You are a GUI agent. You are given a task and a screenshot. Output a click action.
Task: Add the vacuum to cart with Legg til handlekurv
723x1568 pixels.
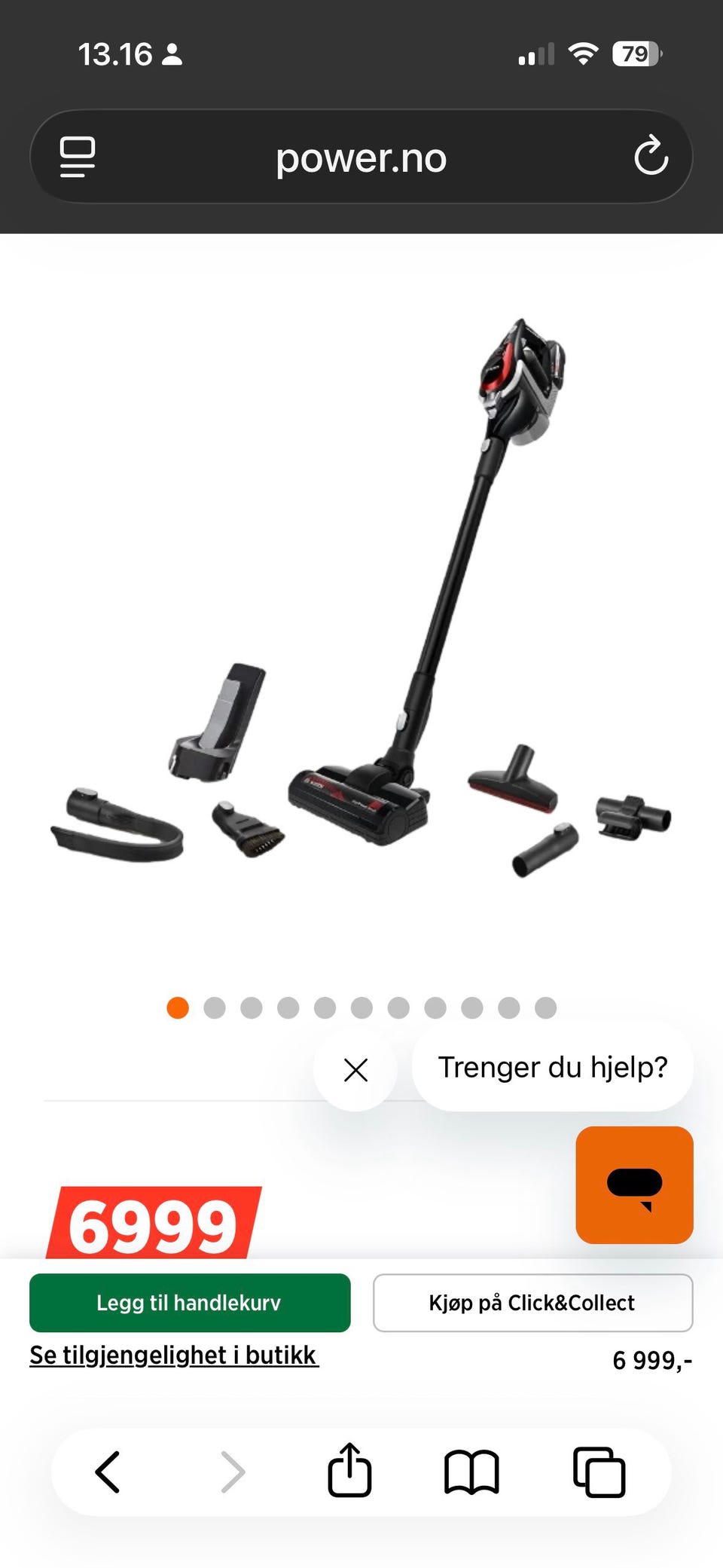190,1303
